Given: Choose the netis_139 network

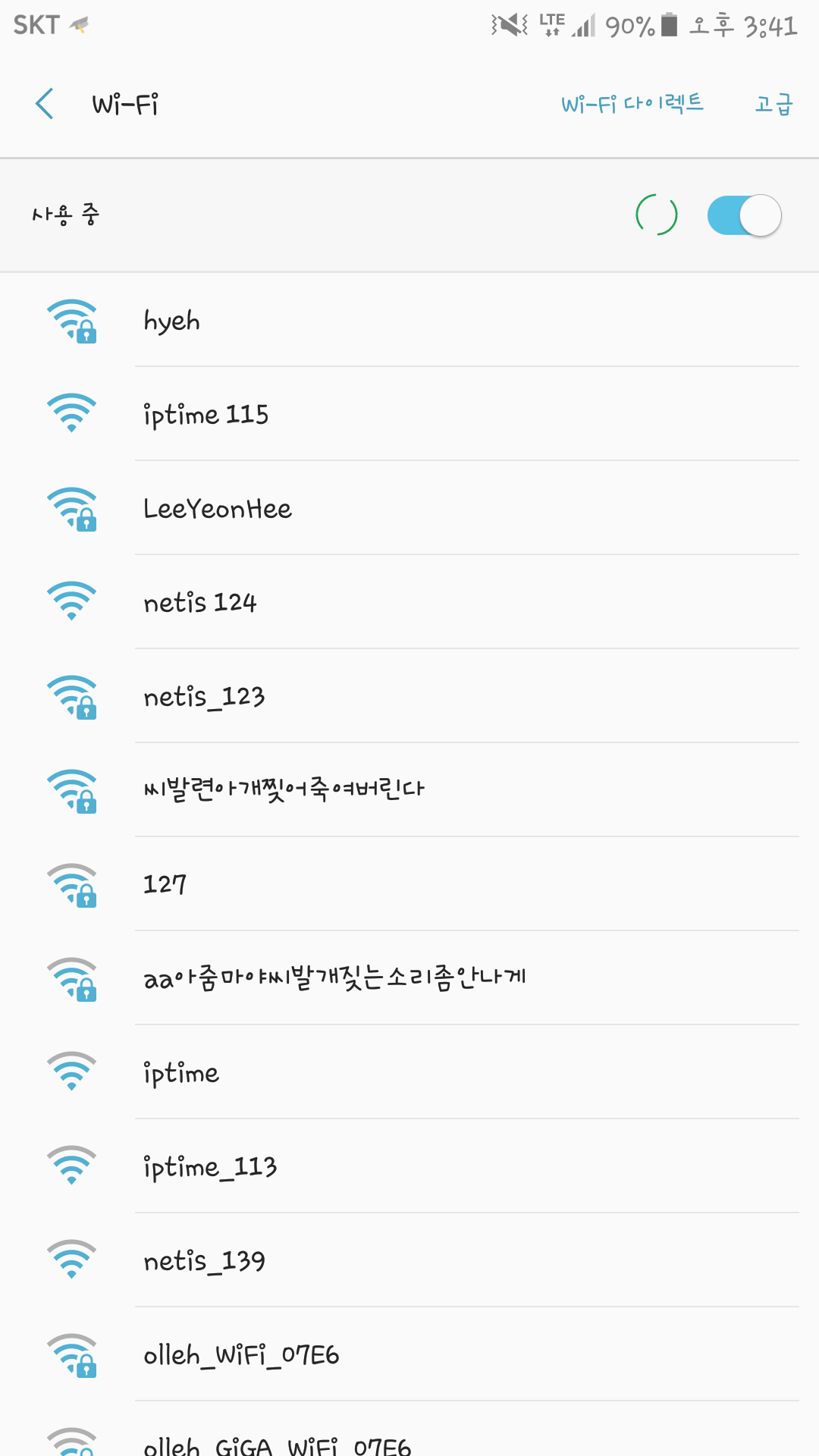Looking at the screenshot, I should tap(409, 1261).
